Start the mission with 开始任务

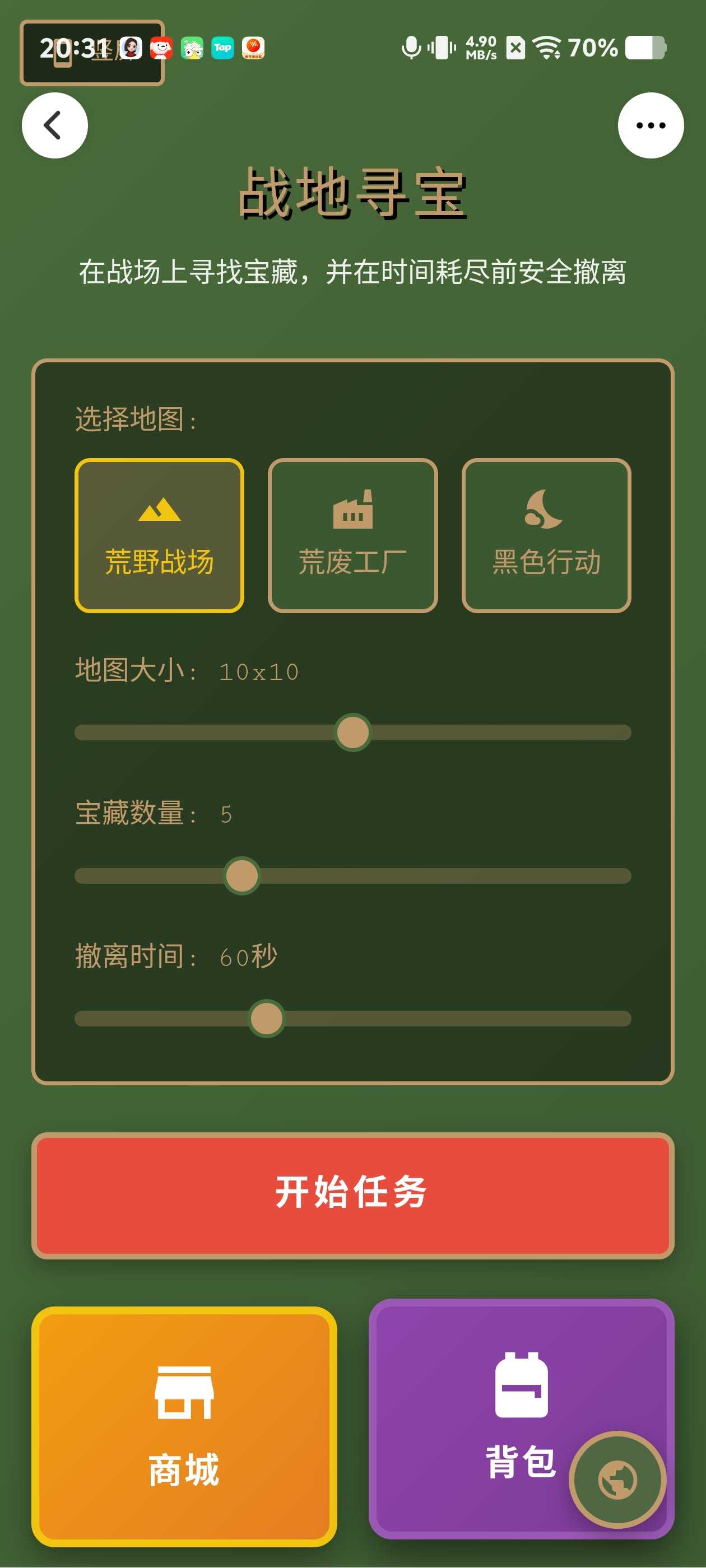pyautogui.click(x=352, y=1195)
